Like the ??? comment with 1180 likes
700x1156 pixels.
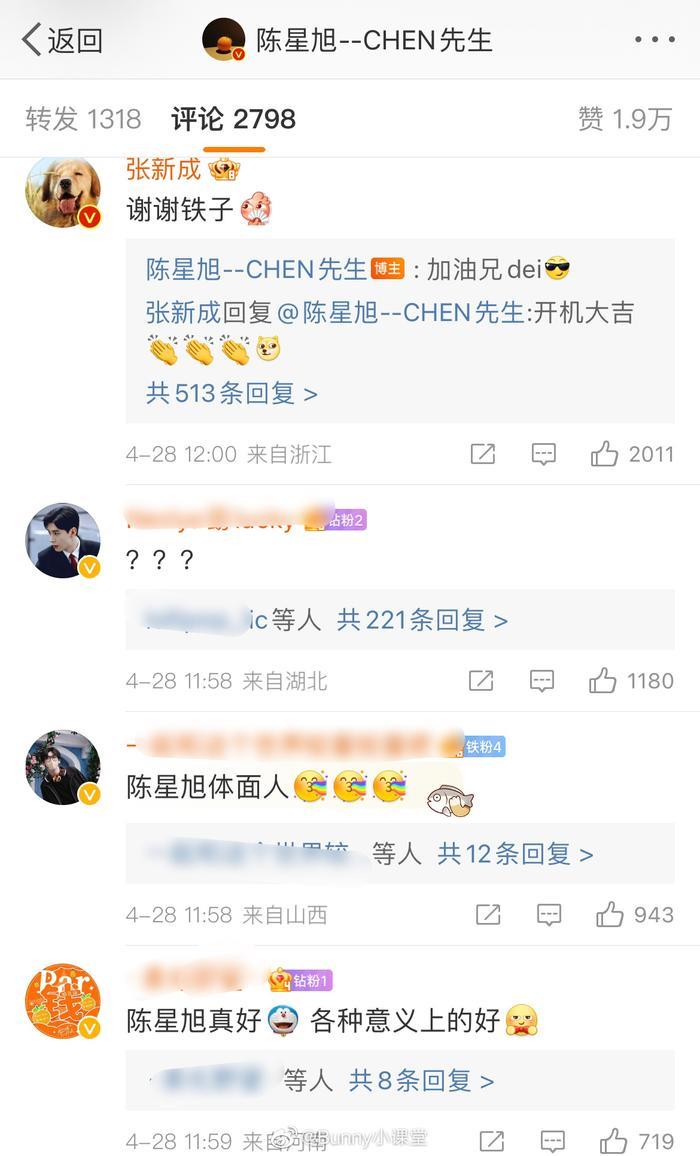(603, 681)
